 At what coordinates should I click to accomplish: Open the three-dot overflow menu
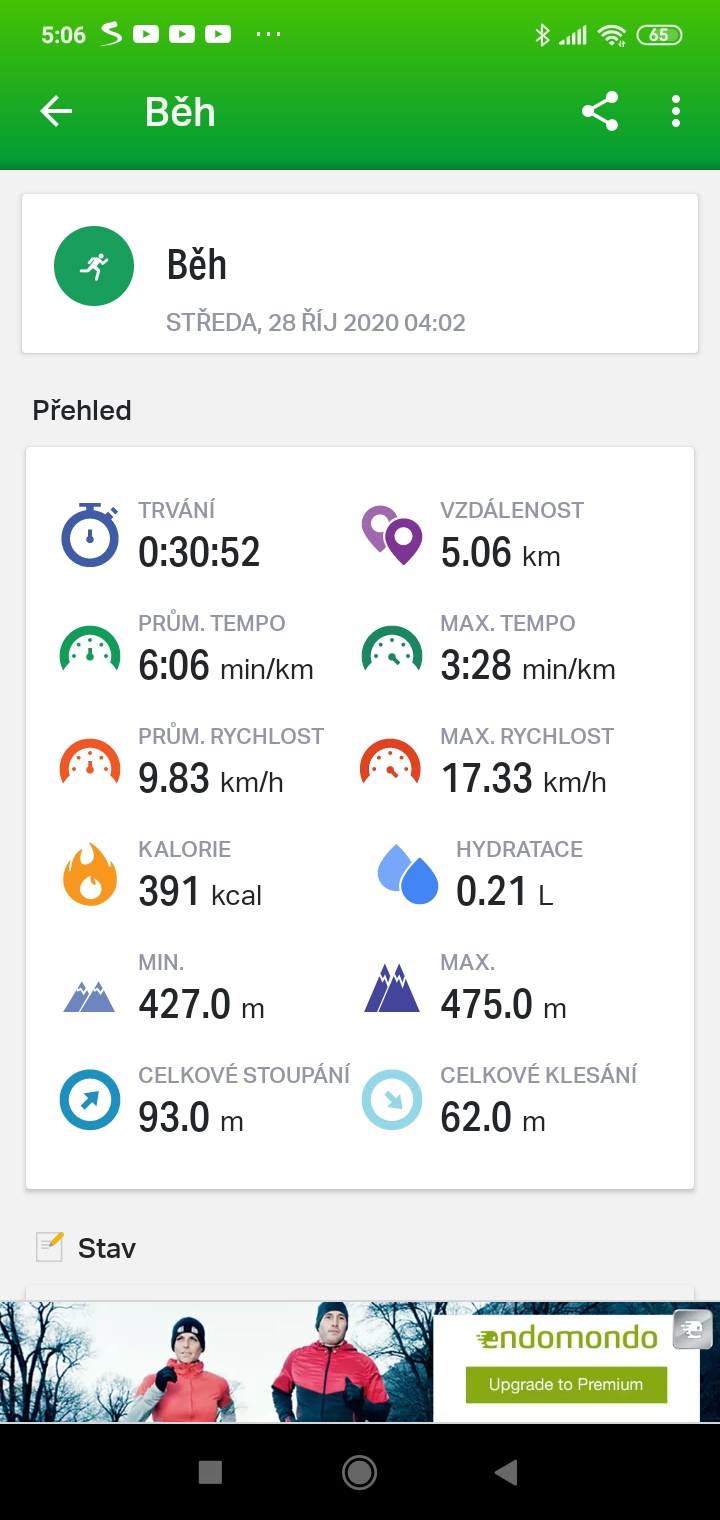[676, 111]
